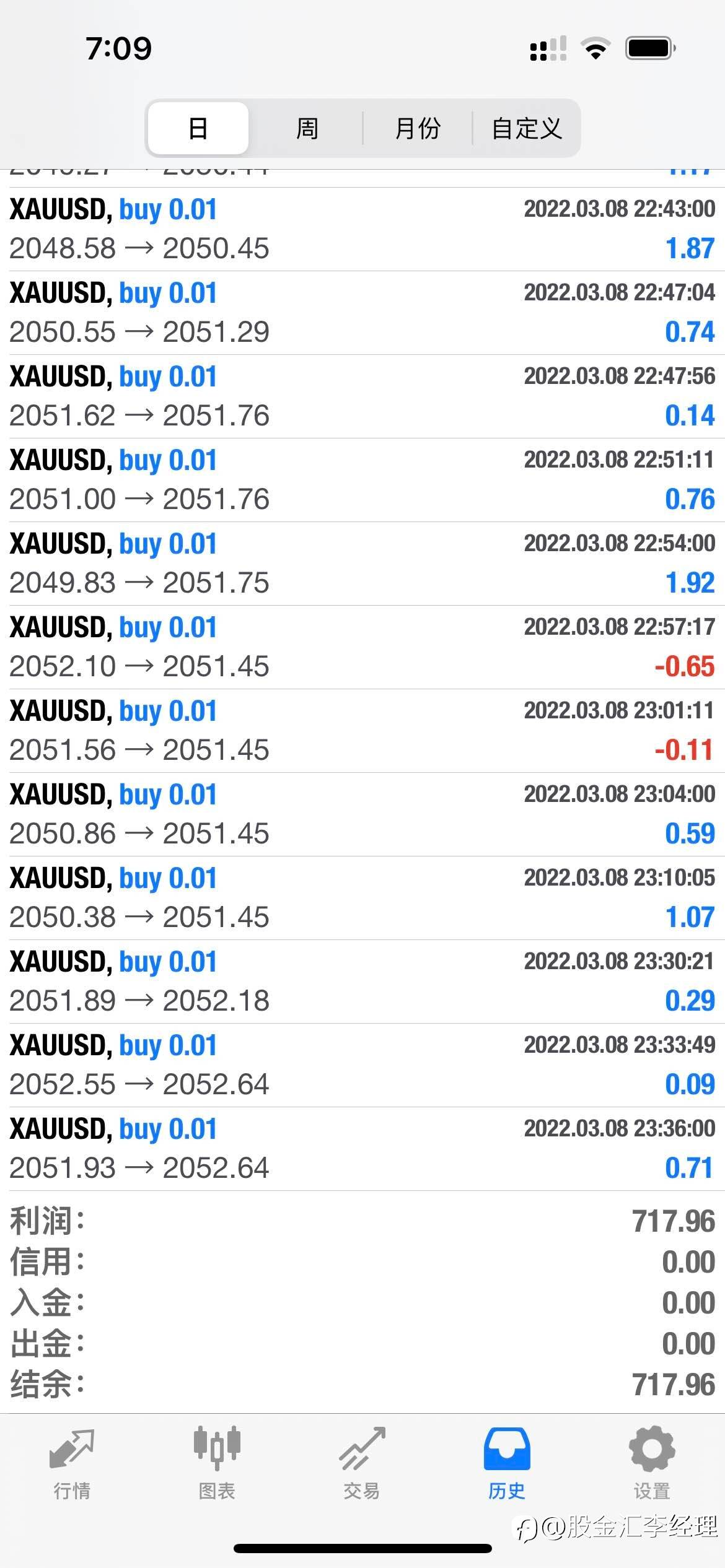Open the 设置 settings tab
The width and height of the screenshot is (725, 1568).
tap(652, 1464)
